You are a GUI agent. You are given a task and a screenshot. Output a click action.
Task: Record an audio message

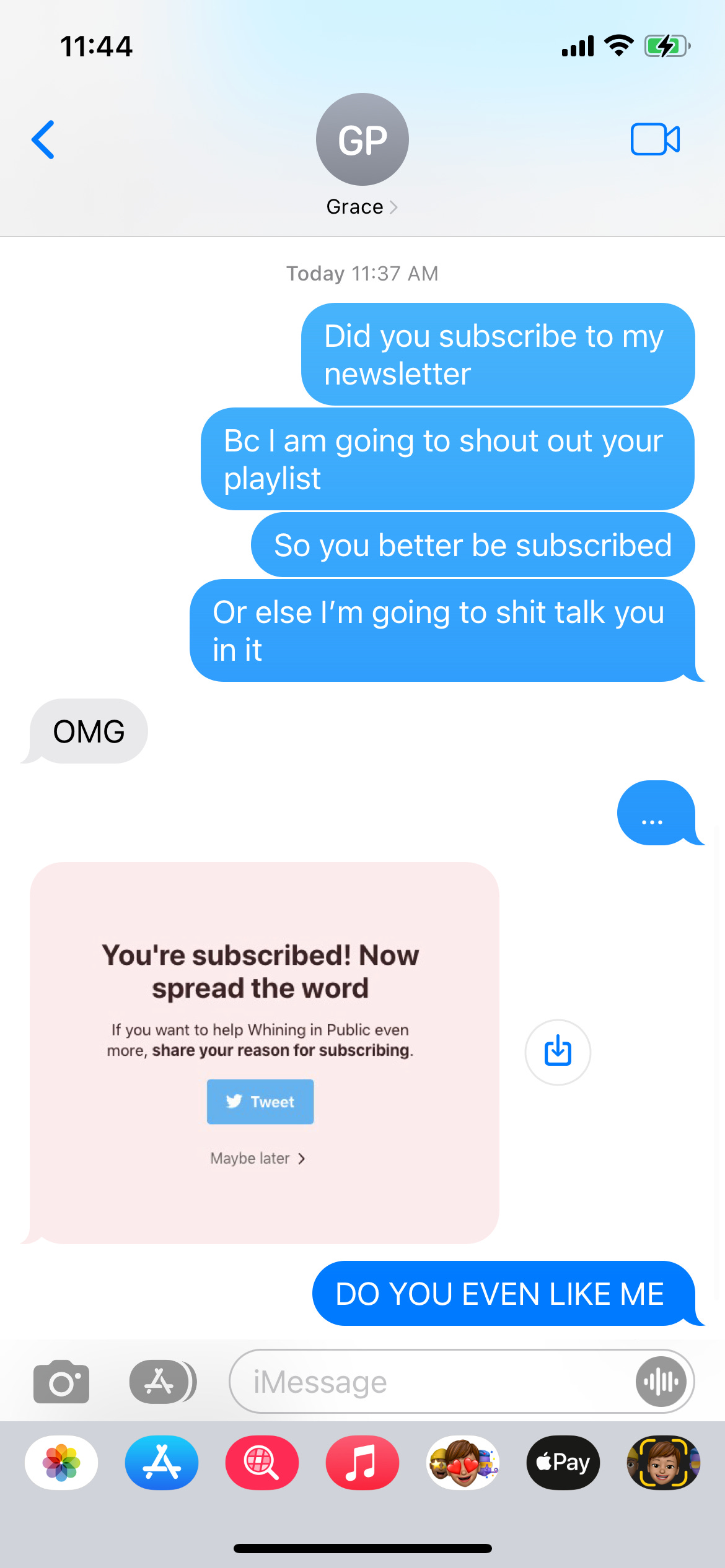661,1382
